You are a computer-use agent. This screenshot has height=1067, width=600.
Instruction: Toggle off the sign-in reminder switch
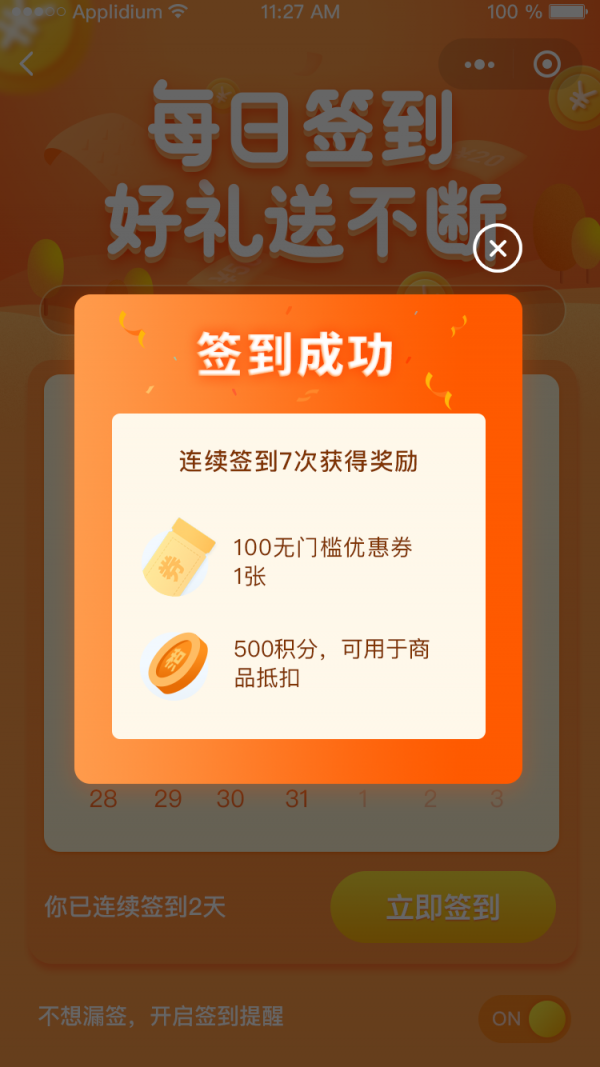(524, 1018)
